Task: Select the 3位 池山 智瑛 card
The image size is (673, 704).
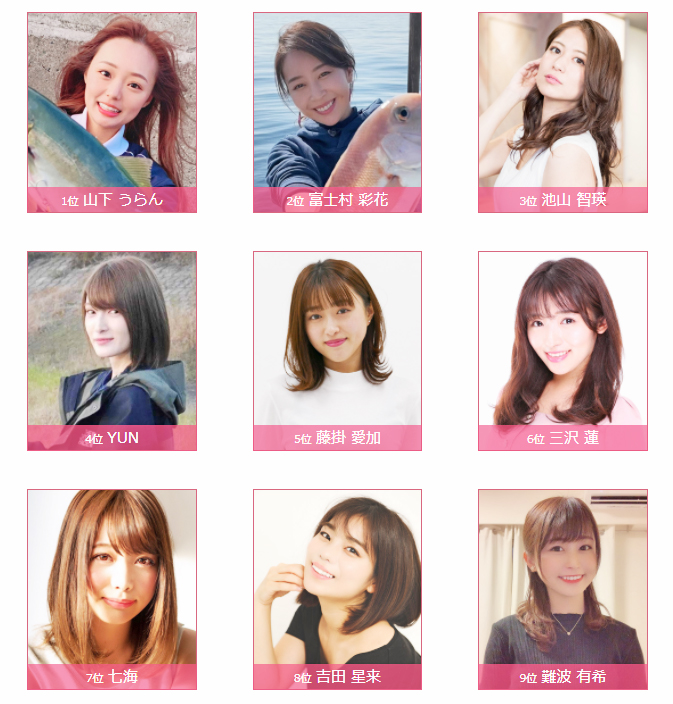Action: tap(562, 112)
